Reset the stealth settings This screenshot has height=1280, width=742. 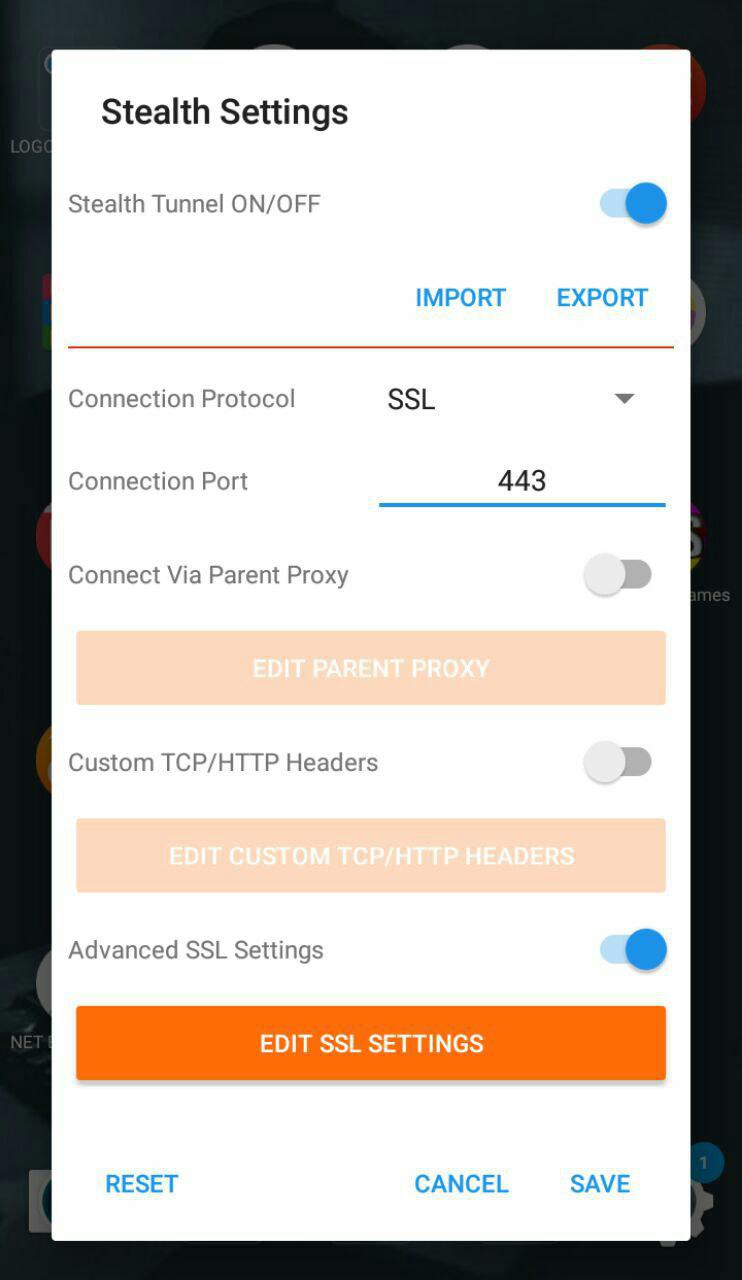coord(142,1184)
